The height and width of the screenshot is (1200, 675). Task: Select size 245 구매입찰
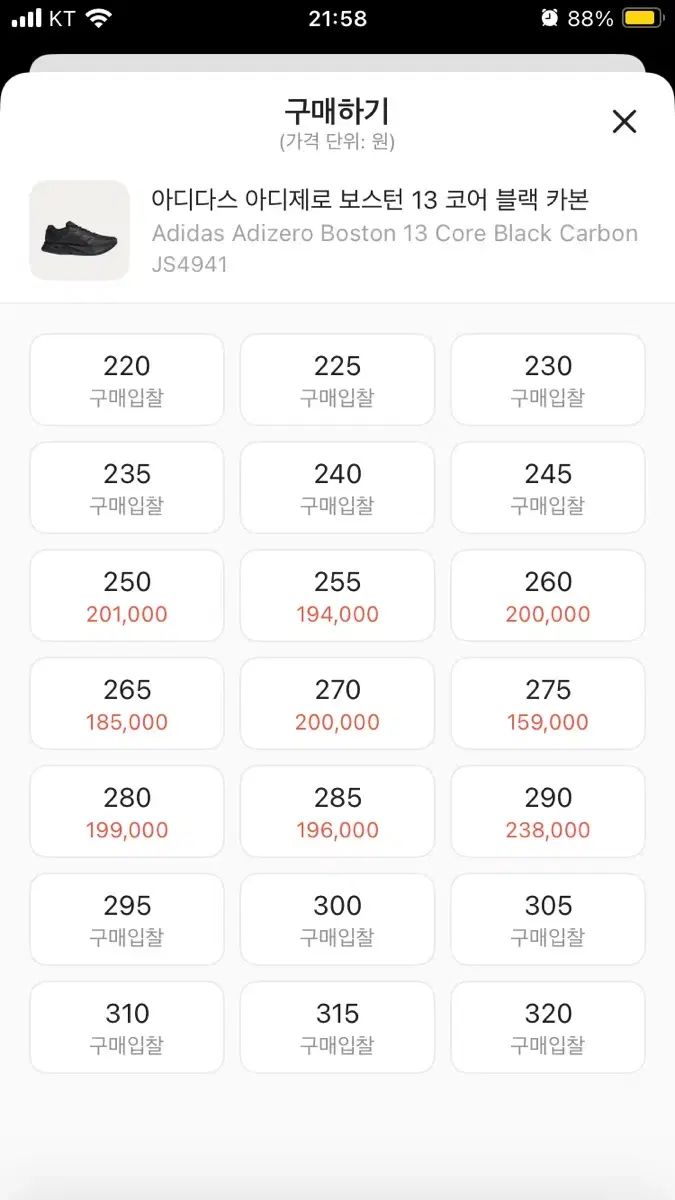[x=548, y=488]
